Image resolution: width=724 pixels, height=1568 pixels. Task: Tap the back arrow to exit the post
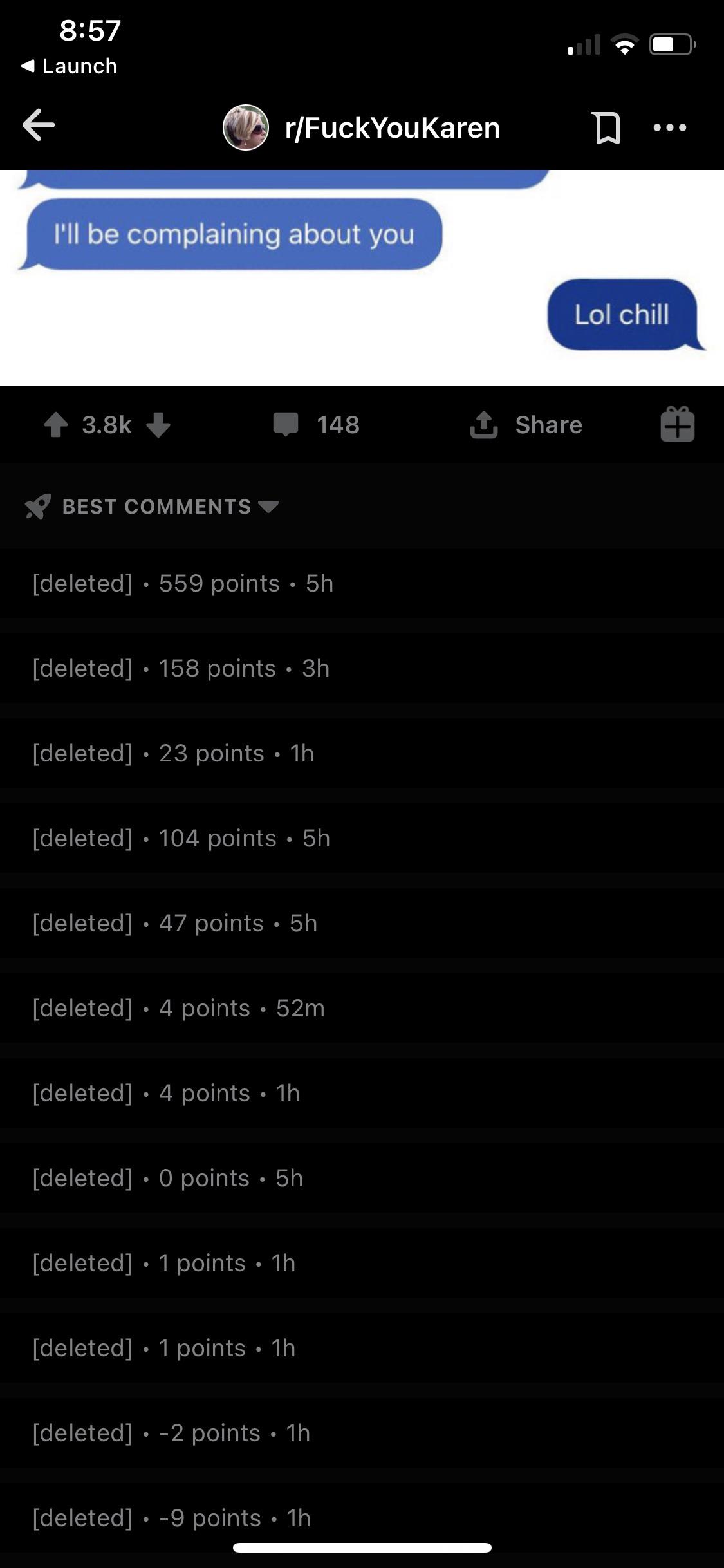tap(40, 127)
